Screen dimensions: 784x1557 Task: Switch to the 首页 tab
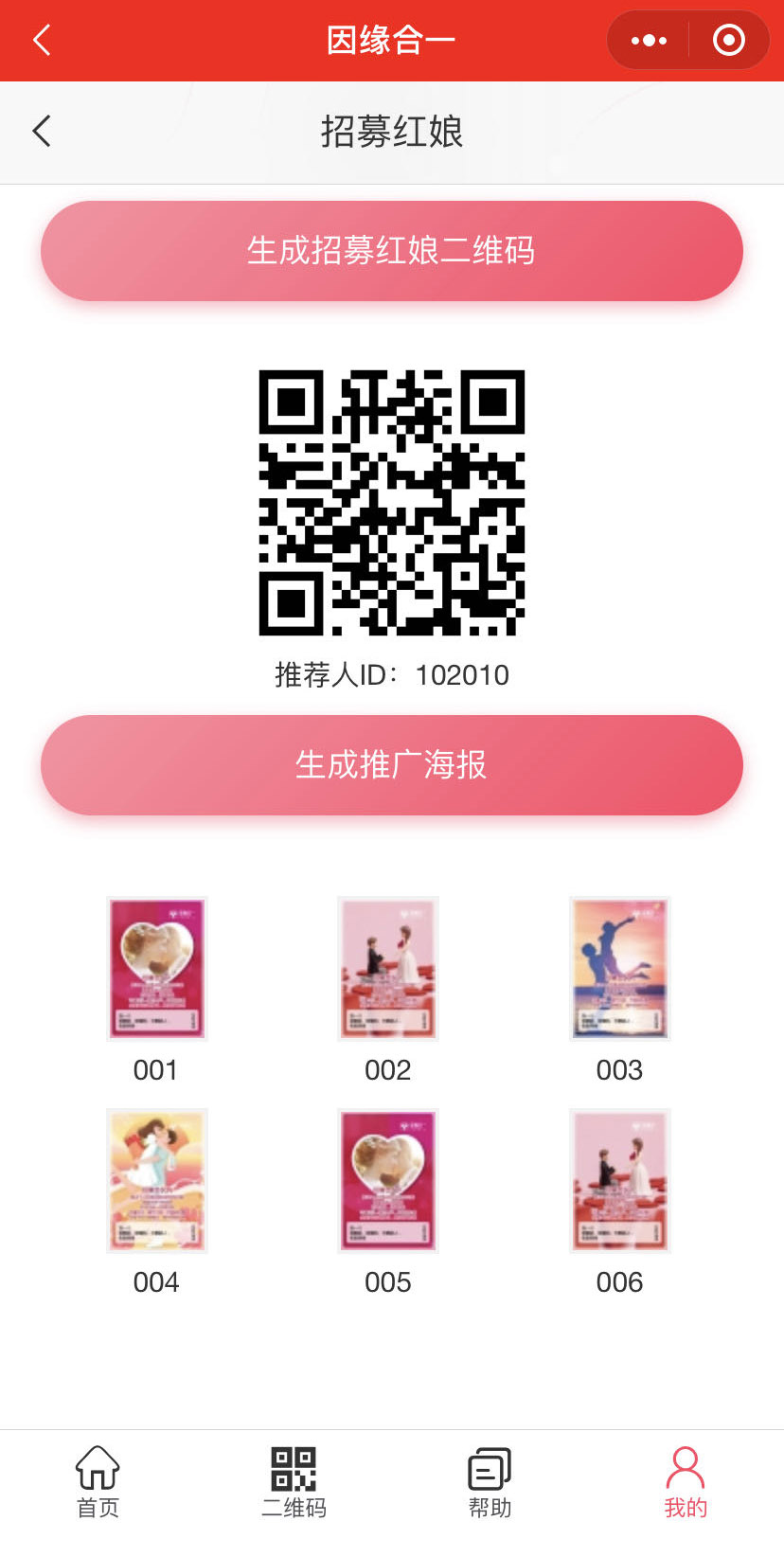(98, 1482)
